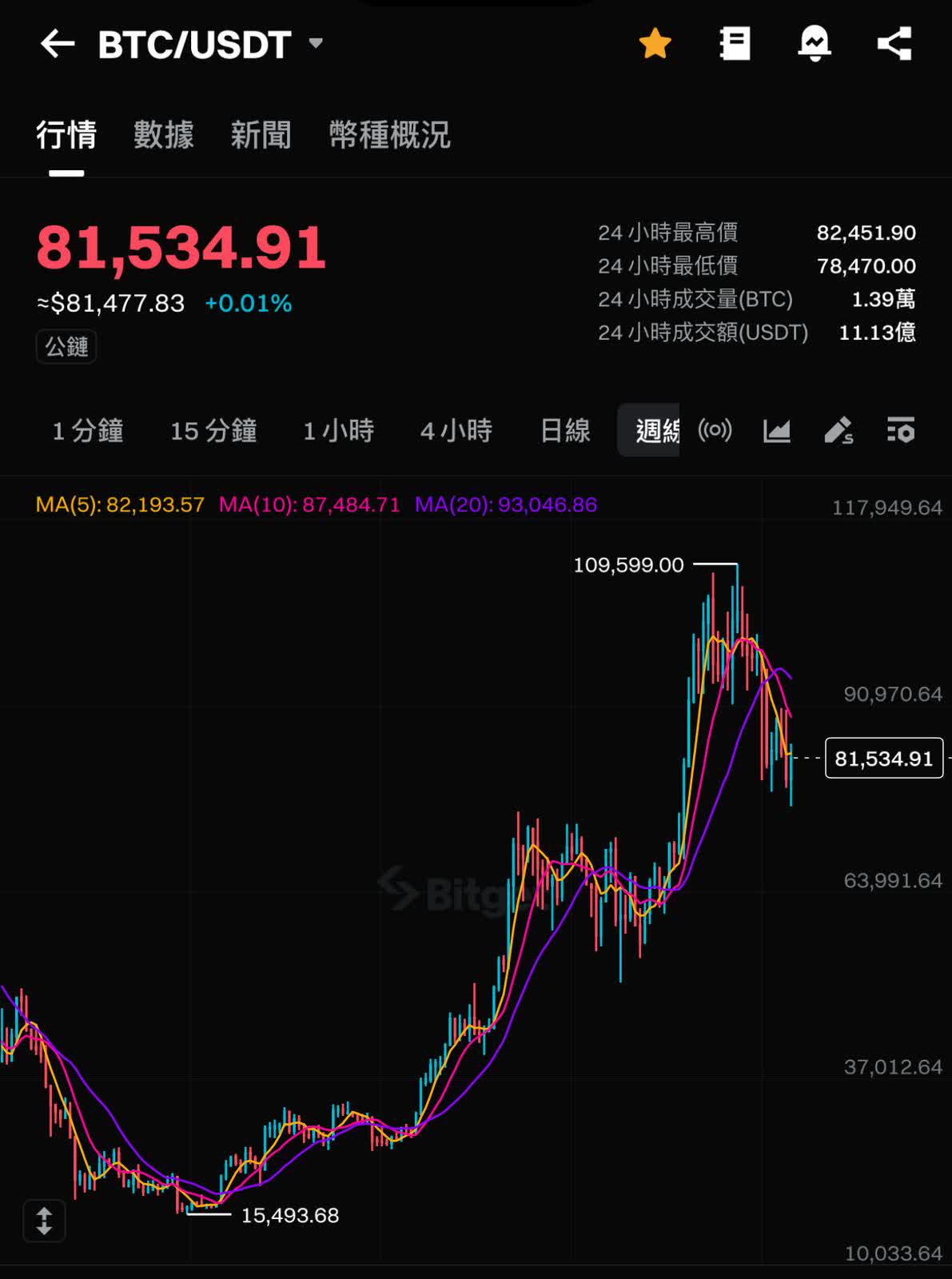The height and width of the screenshot is (1279, 952).
Task: Select the 1 小時 timeframe
Action: pos(339,431)
